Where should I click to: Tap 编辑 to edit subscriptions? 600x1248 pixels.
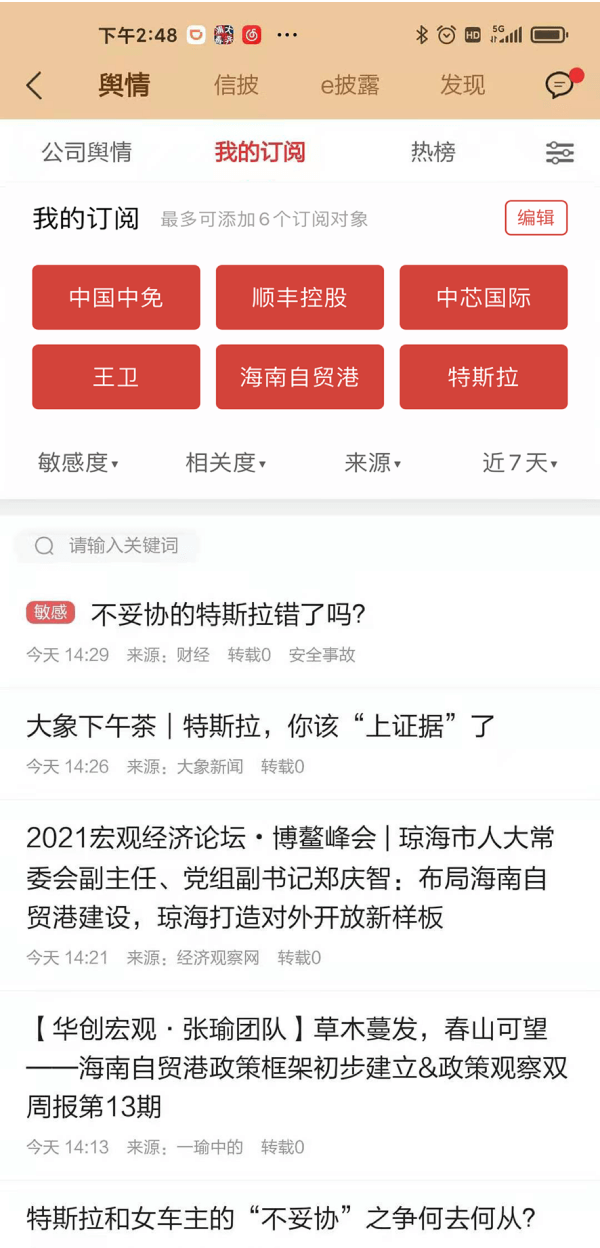(x=536, y=218)
